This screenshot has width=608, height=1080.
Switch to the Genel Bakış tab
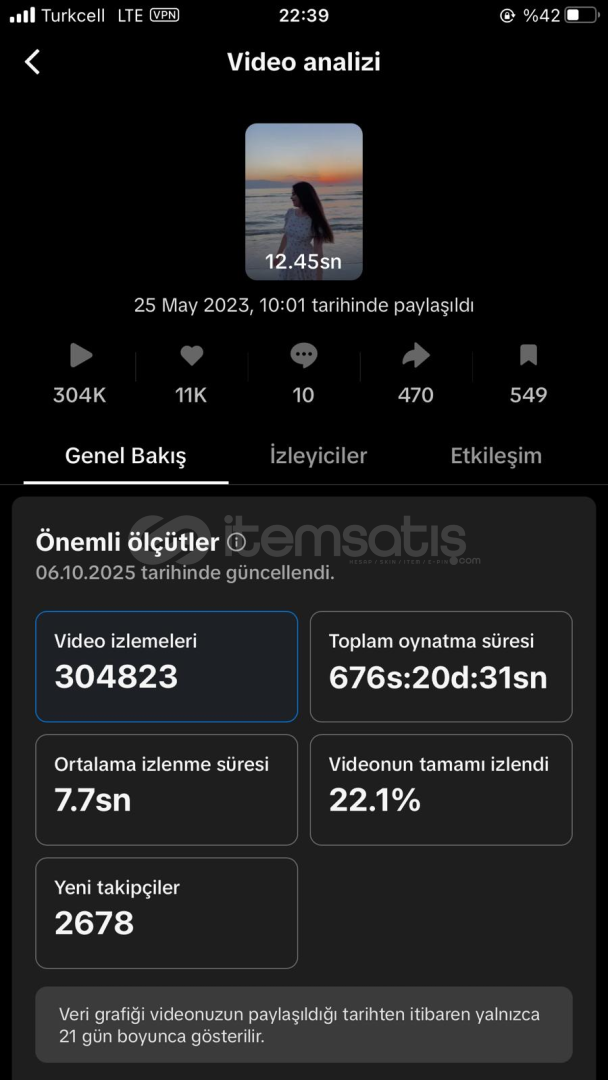click(126, 456)
